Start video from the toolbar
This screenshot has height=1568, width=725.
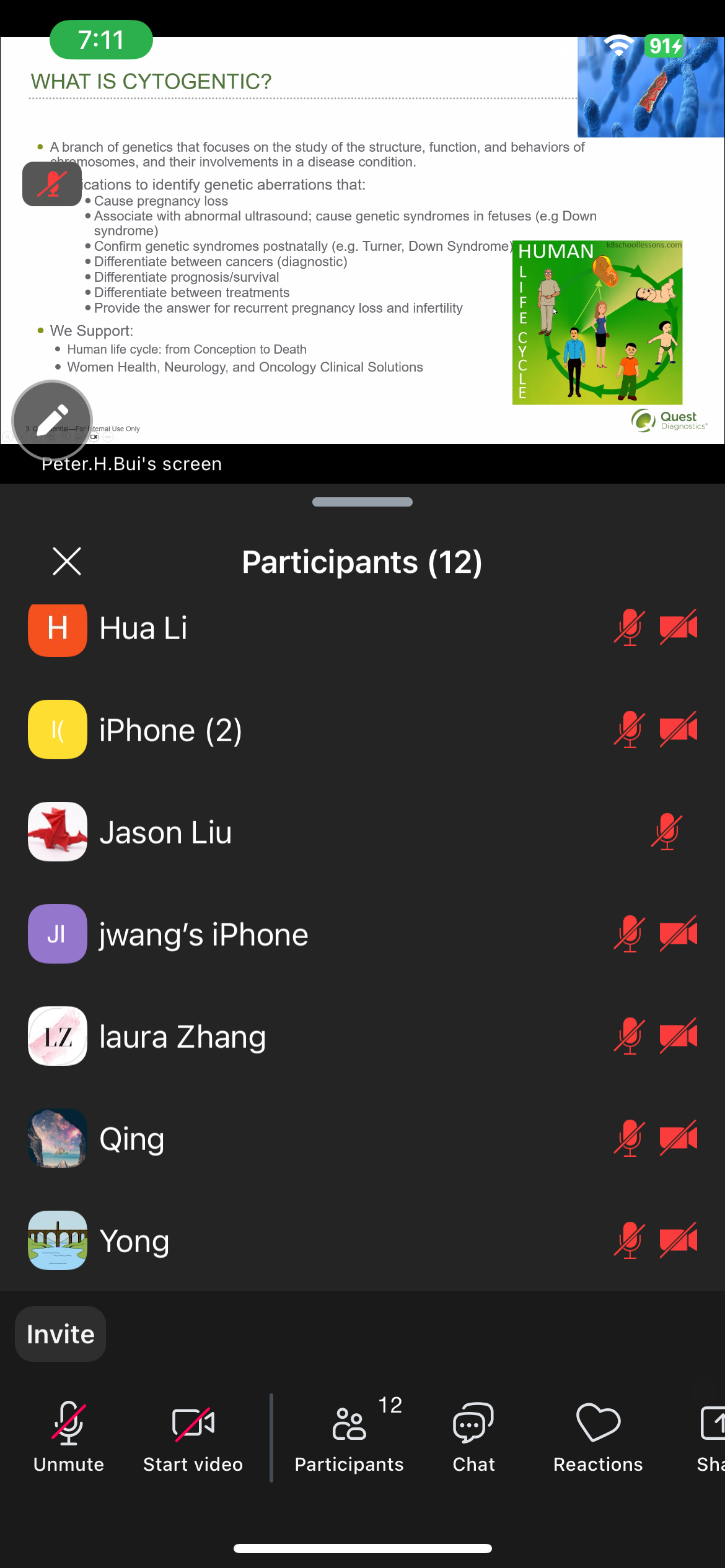point(193,1438)
